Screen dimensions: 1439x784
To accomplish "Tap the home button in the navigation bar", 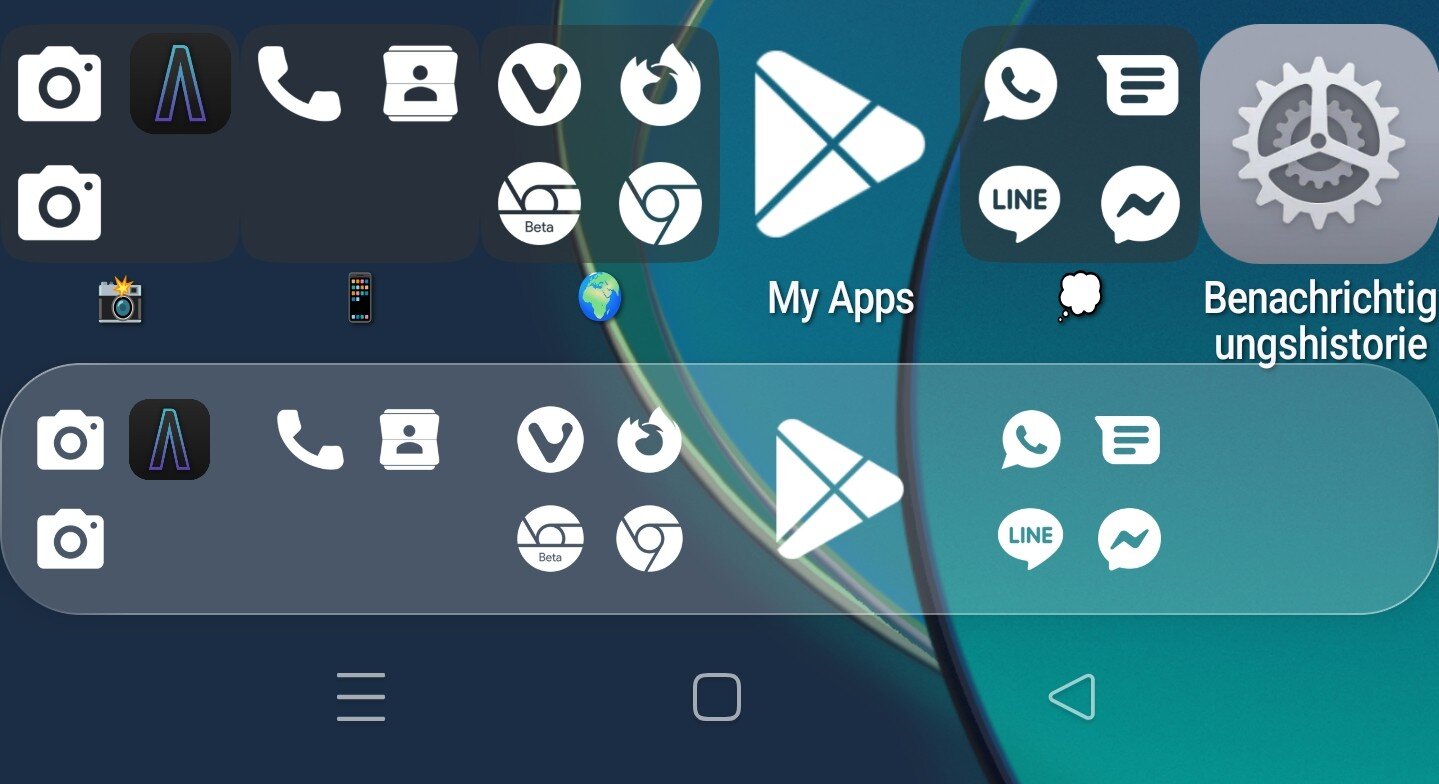I will click(717, 697).
